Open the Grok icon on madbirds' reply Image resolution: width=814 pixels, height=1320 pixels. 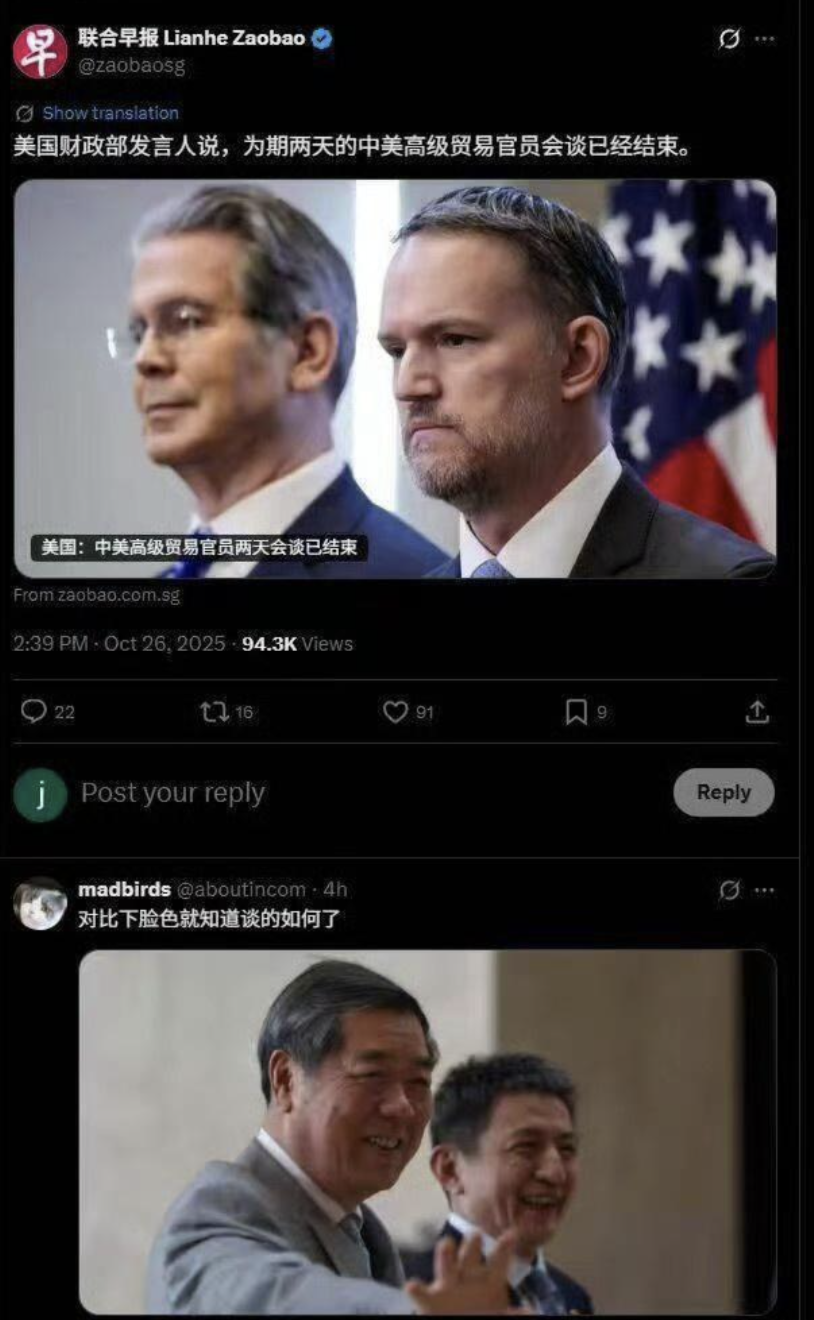coord(730,890)
